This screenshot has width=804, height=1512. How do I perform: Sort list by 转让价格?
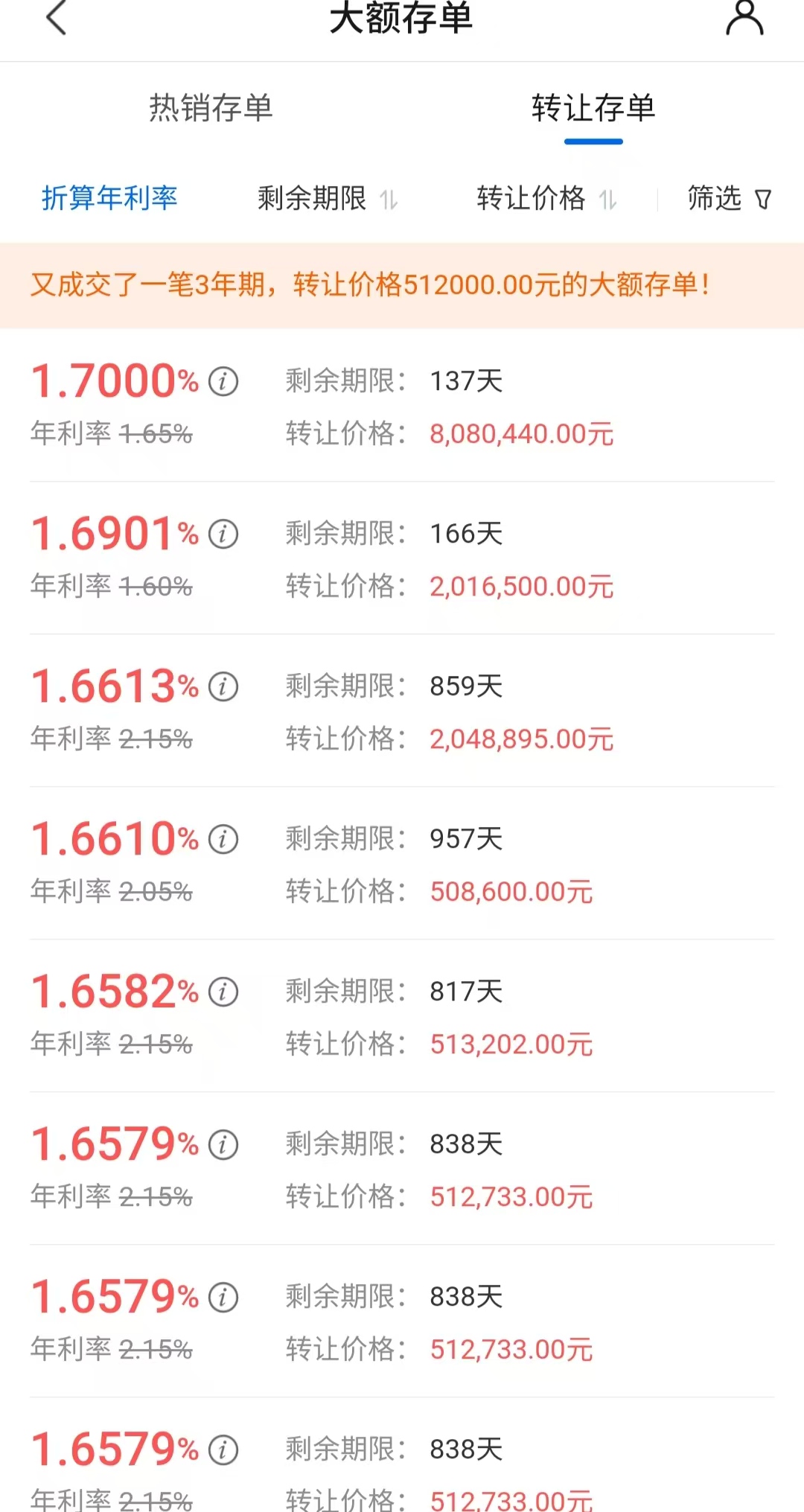click(546, 199)
